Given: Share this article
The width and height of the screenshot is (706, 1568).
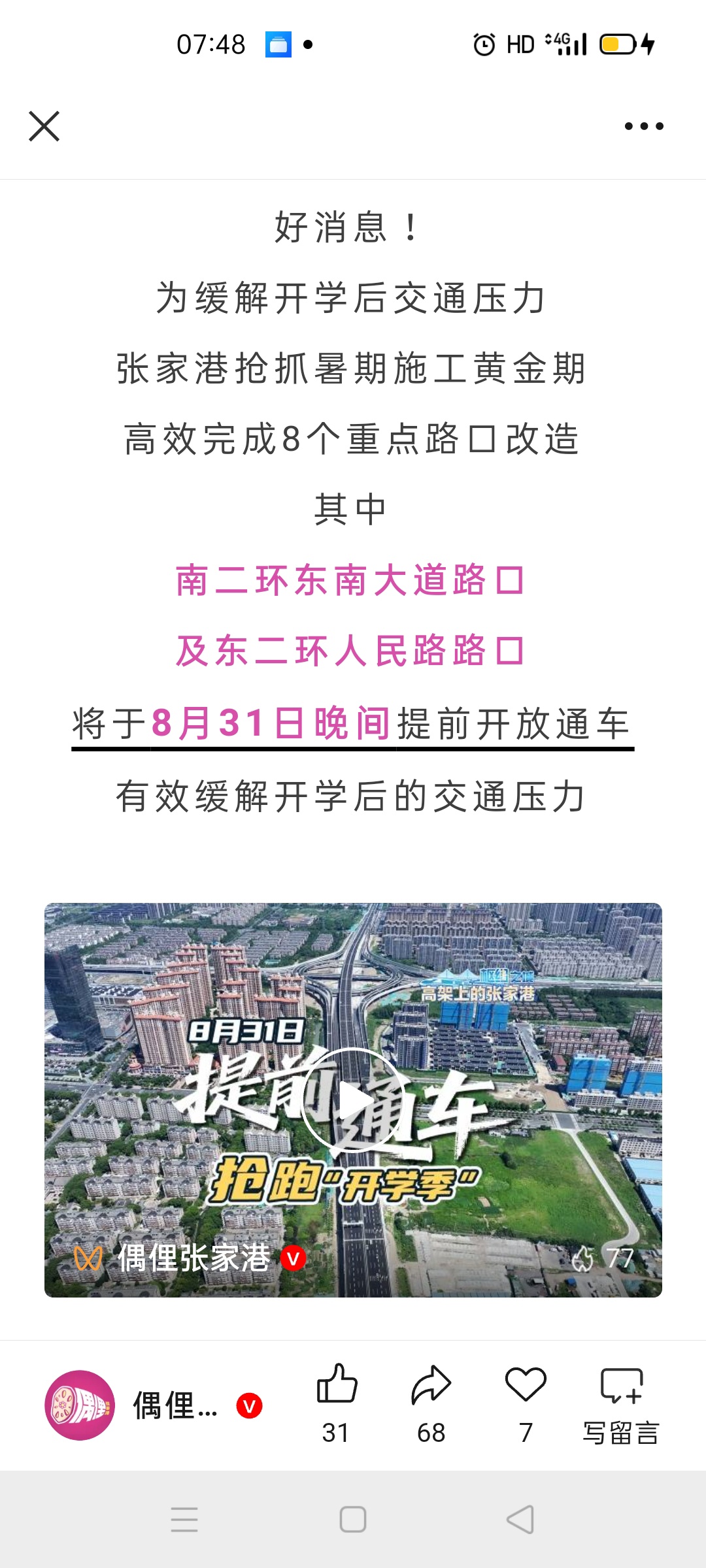Looking at the screenshot, I should (431, 1385).
